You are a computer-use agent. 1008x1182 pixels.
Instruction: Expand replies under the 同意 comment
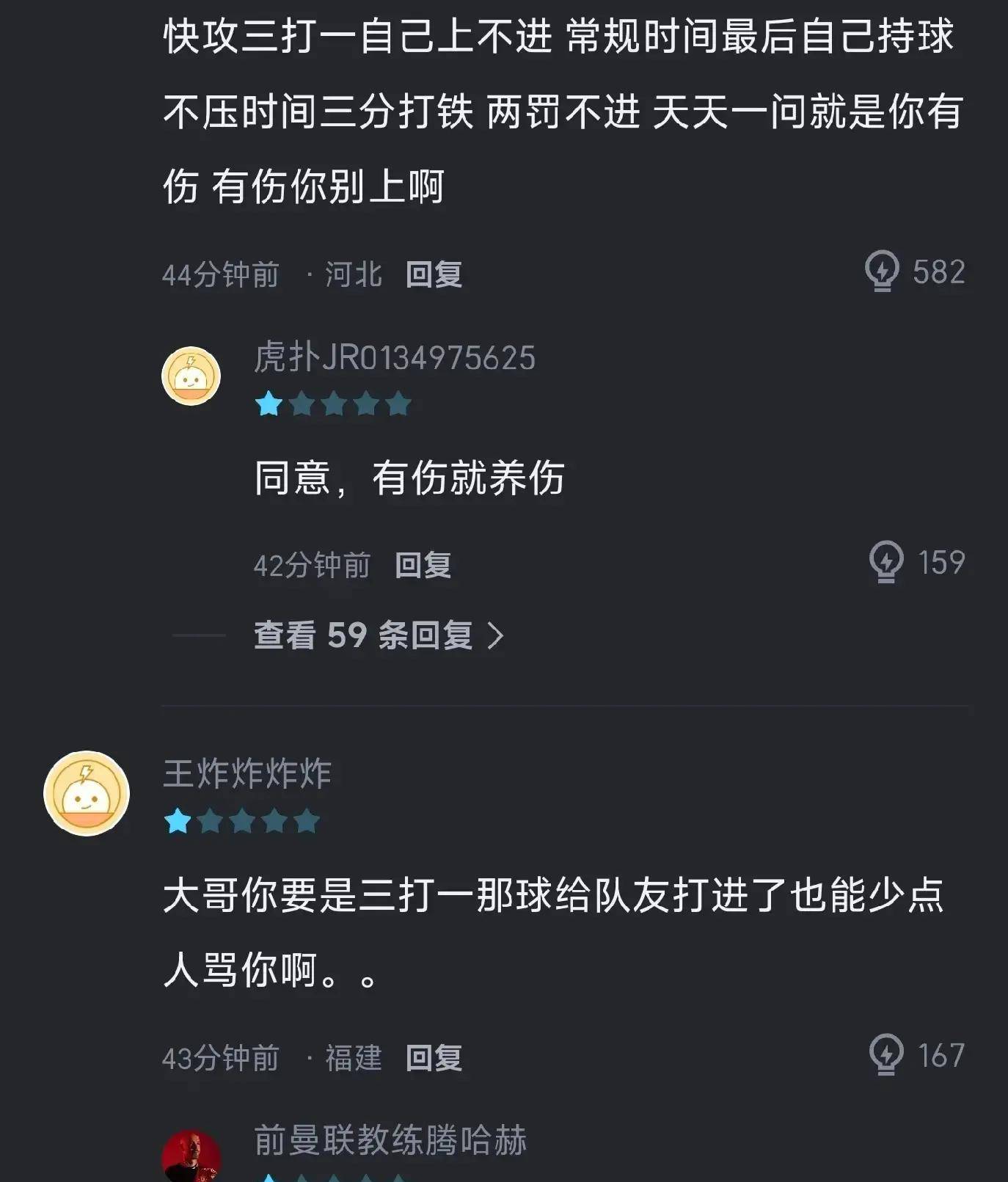pyautogui.click(x=367, y=637)
